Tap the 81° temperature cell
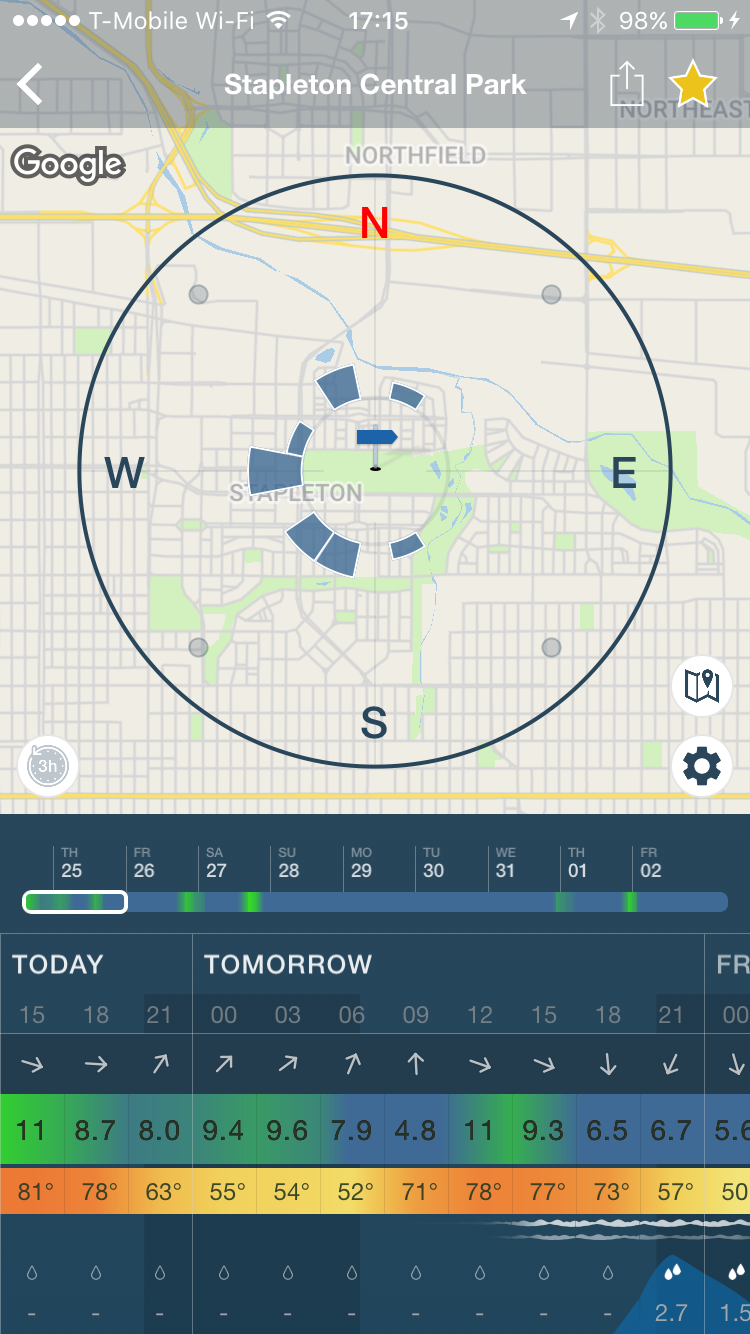The image size is (750, 1334). pyautogui.click(x=32, y=1191)
